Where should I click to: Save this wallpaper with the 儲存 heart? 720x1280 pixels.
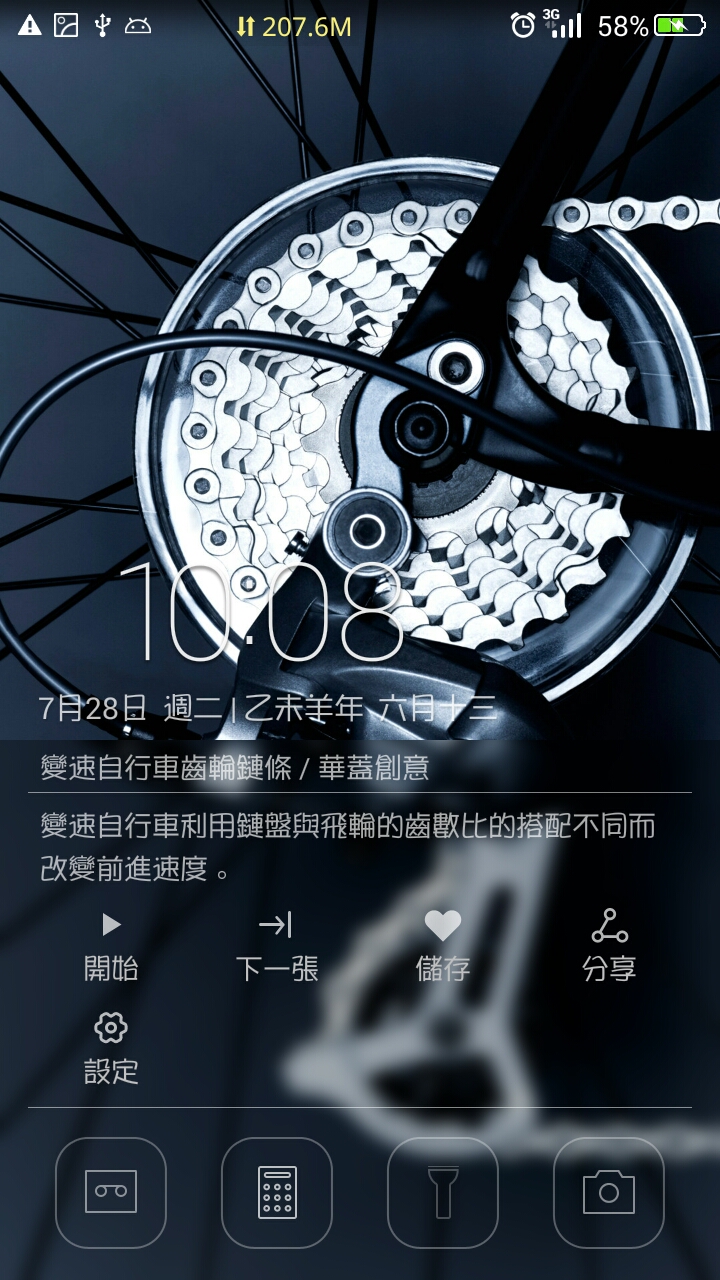point(442,944)
